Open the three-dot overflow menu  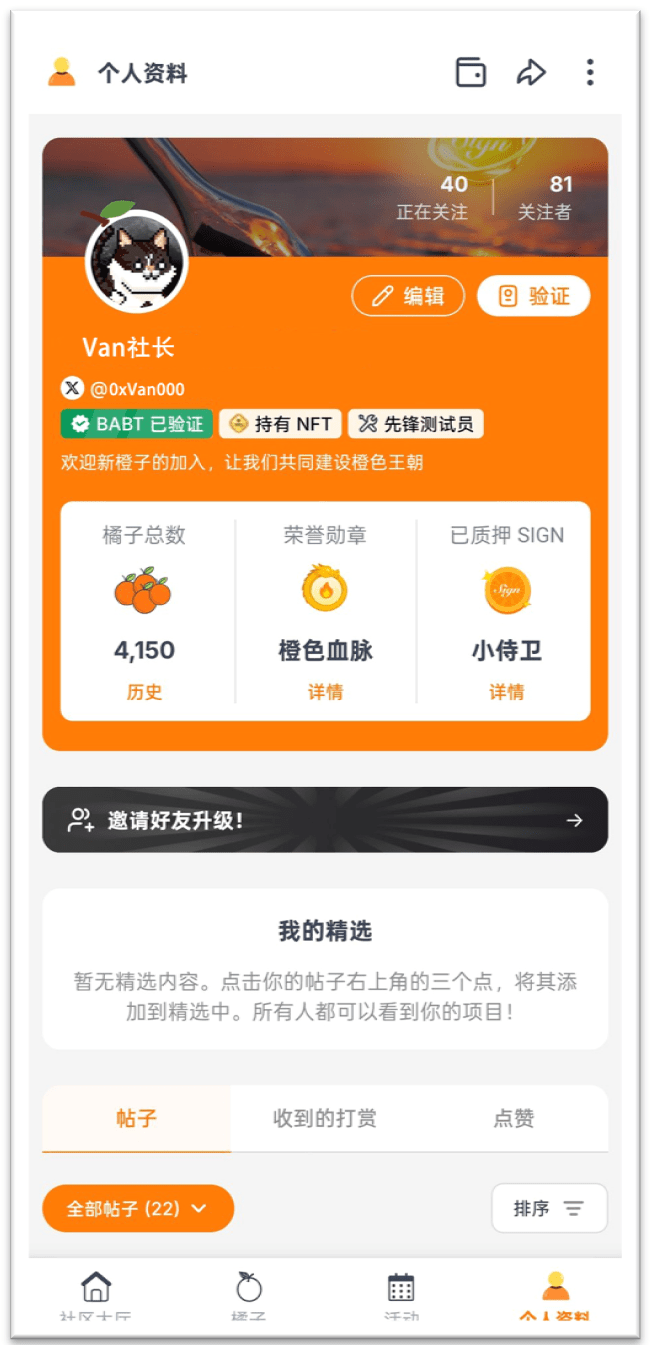pos(590,73)
